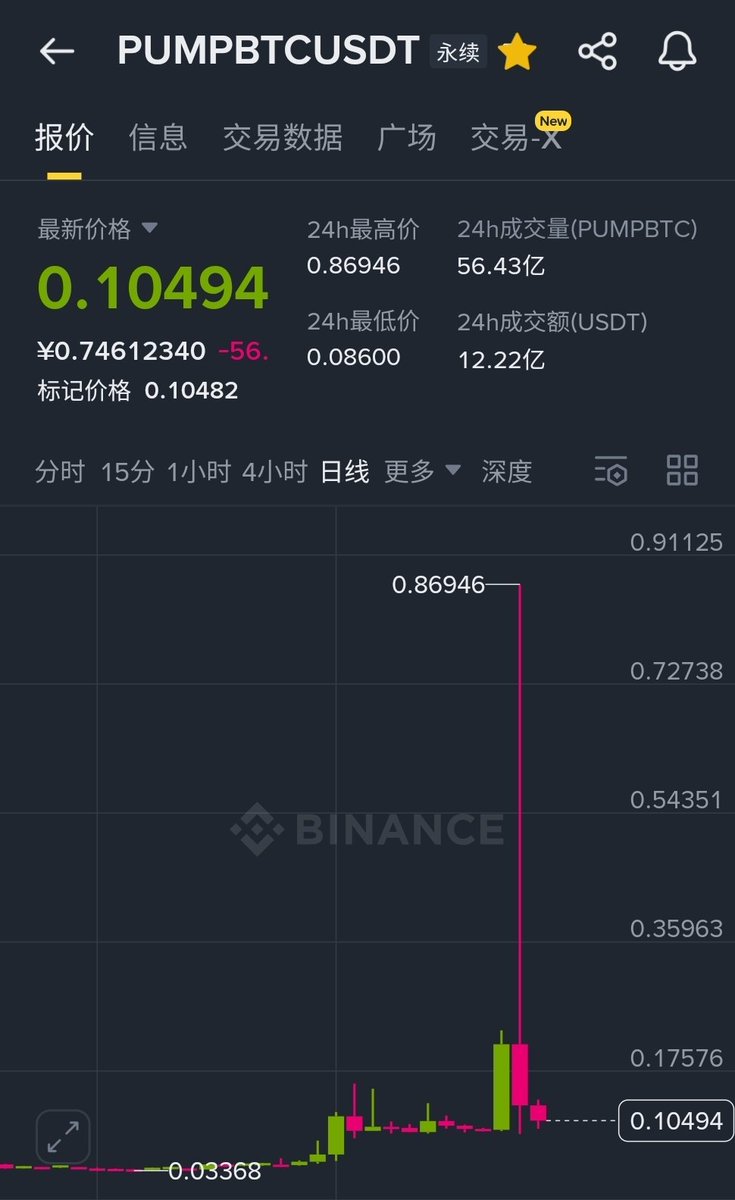The height and width of the screenshot is (1200, 735).
Task: Open the 广场 tab
Action: point(406,137)
